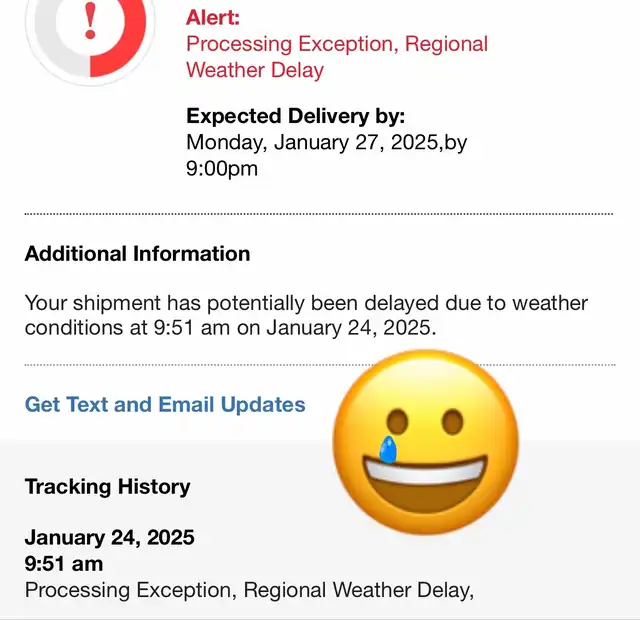
Task: Open the Get Text and Email Updates link
Action: click(165, 405)
